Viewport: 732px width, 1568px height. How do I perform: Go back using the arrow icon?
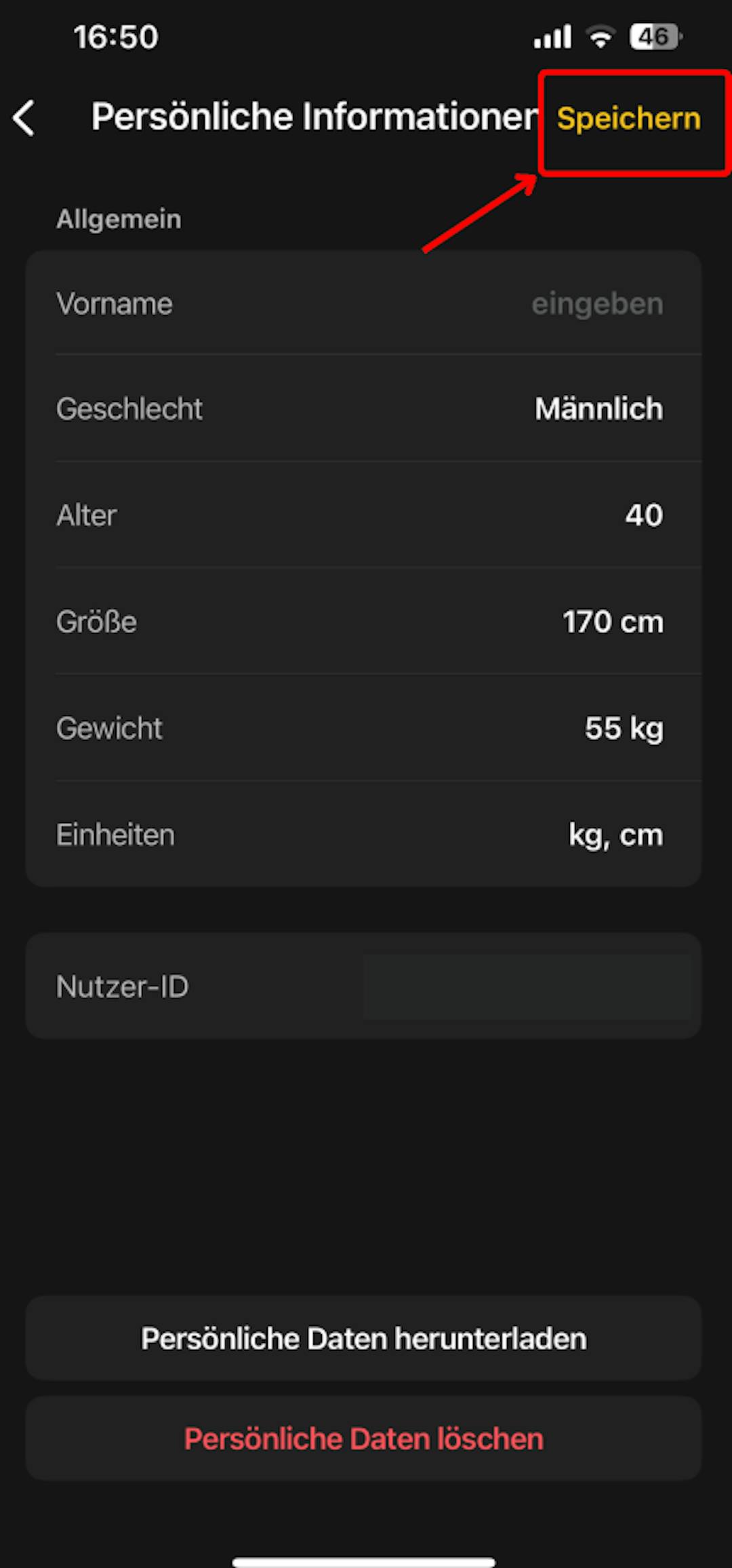(x=24, y=118)
